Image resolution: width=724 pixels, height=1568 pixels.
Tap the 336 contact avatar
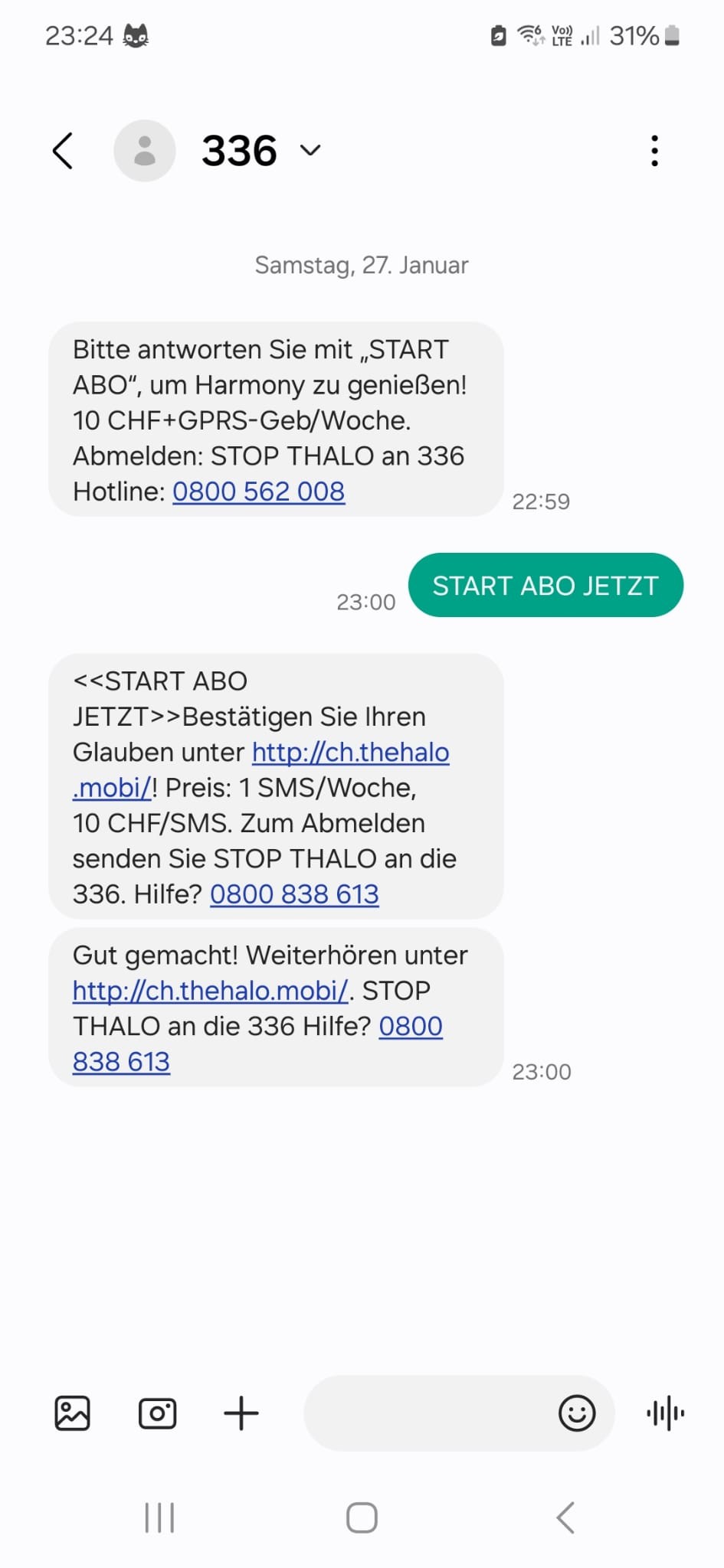click(x=145, y=151)
